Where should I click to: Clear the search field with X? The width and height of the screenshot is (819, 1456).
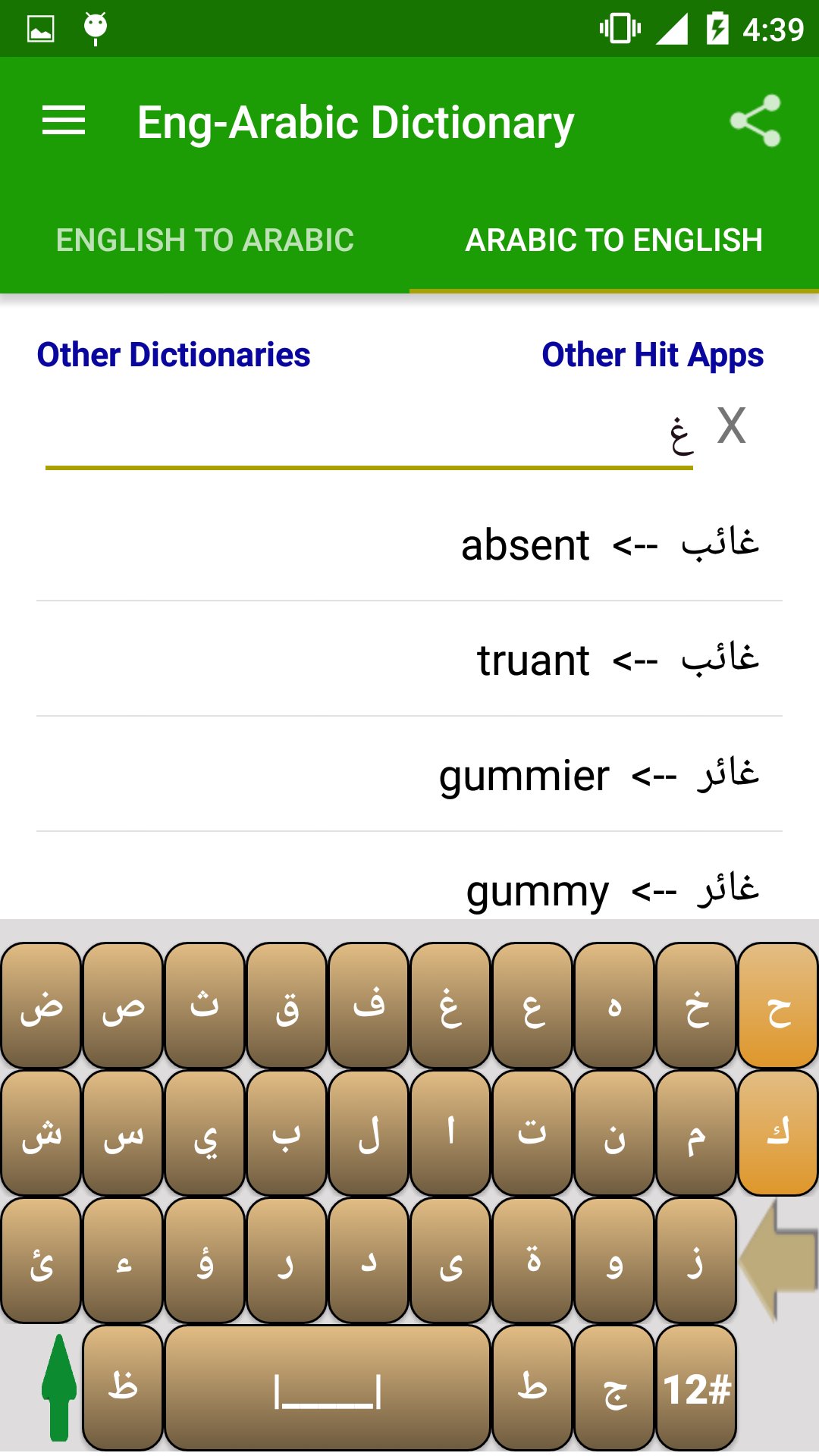(x=732, y=425)
